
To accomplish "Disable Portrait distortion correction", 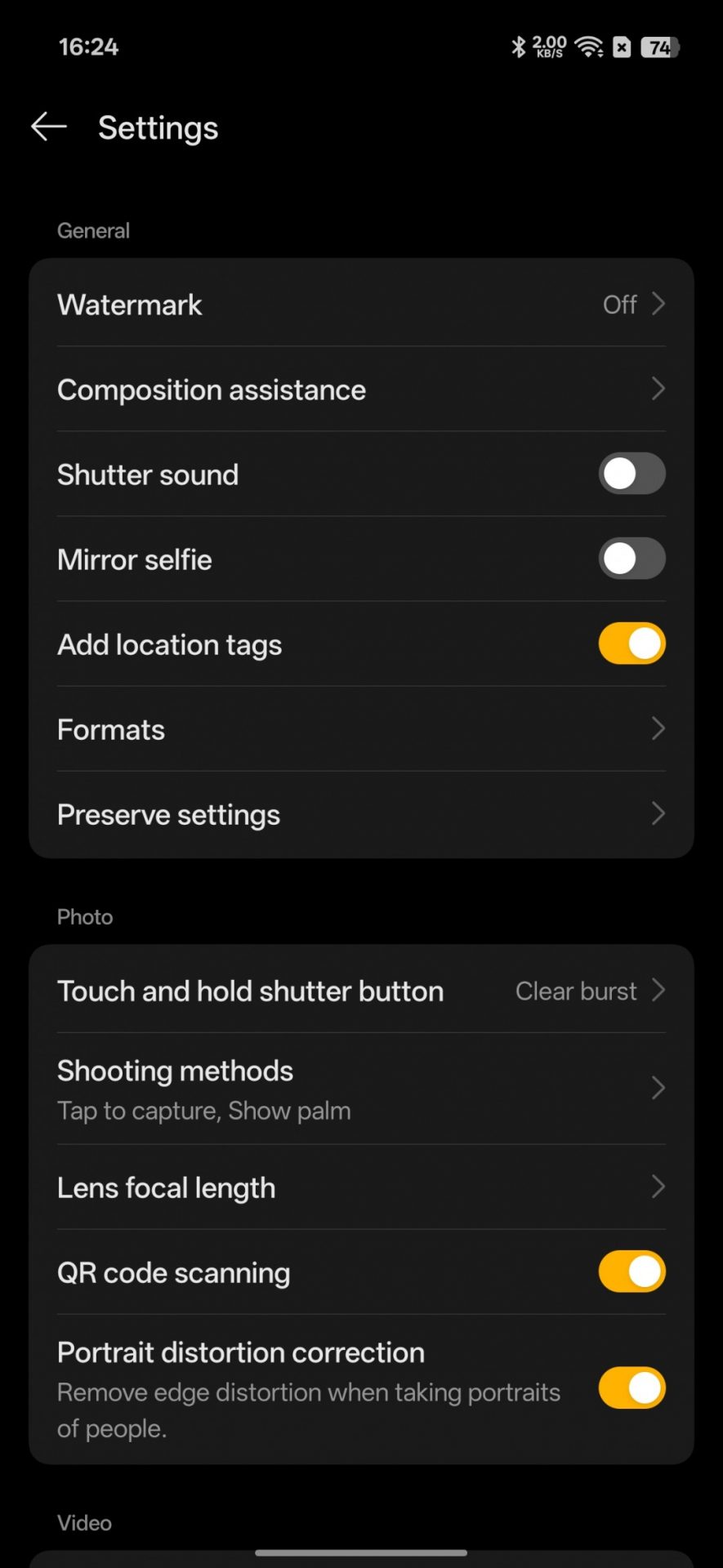I will click(x=631, y=1388).
